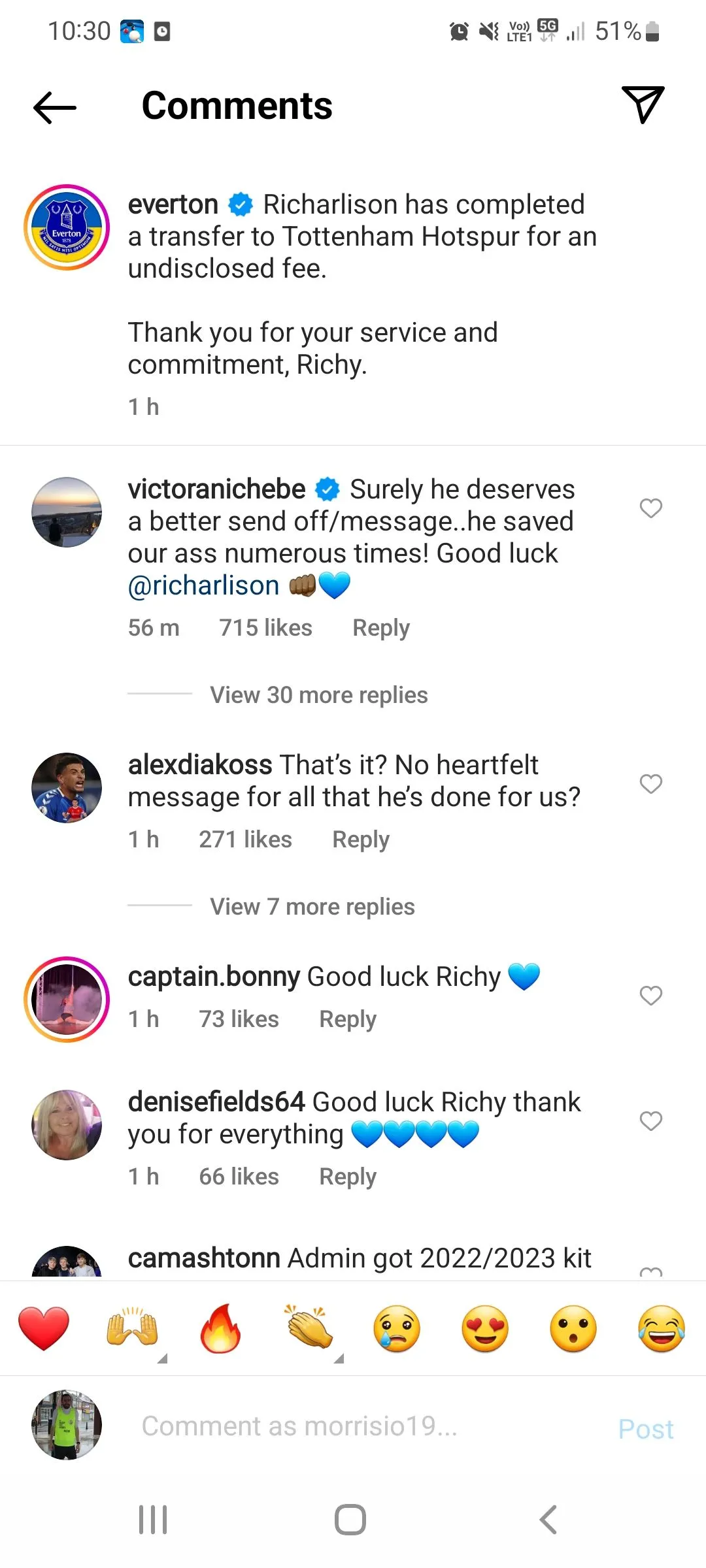Open recent apps from the navigation bar
The width and height of the screenshot is (706, 1568).
pos(153,1520)
